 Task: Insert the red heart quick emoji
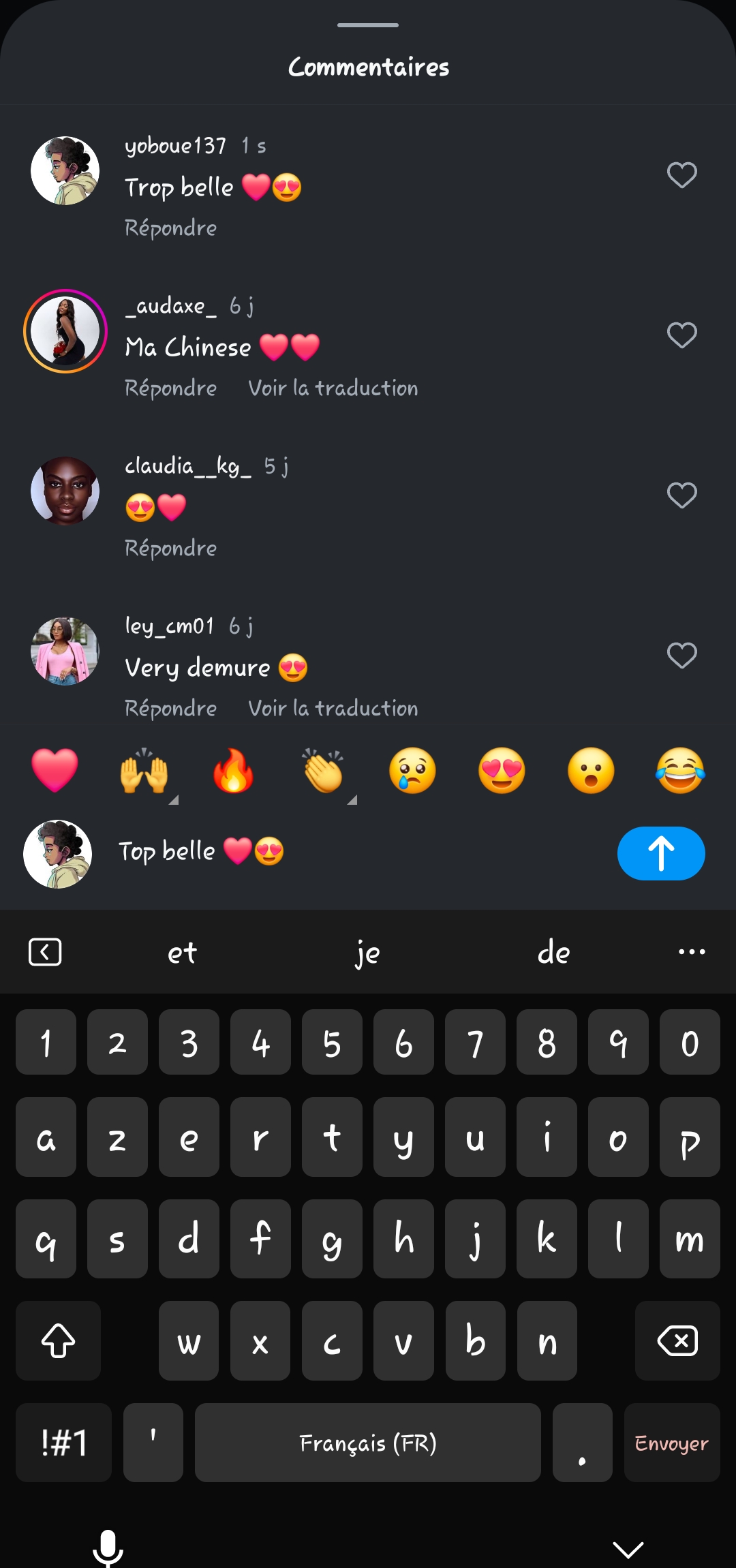pyautogui.click(x=55, y=770)
